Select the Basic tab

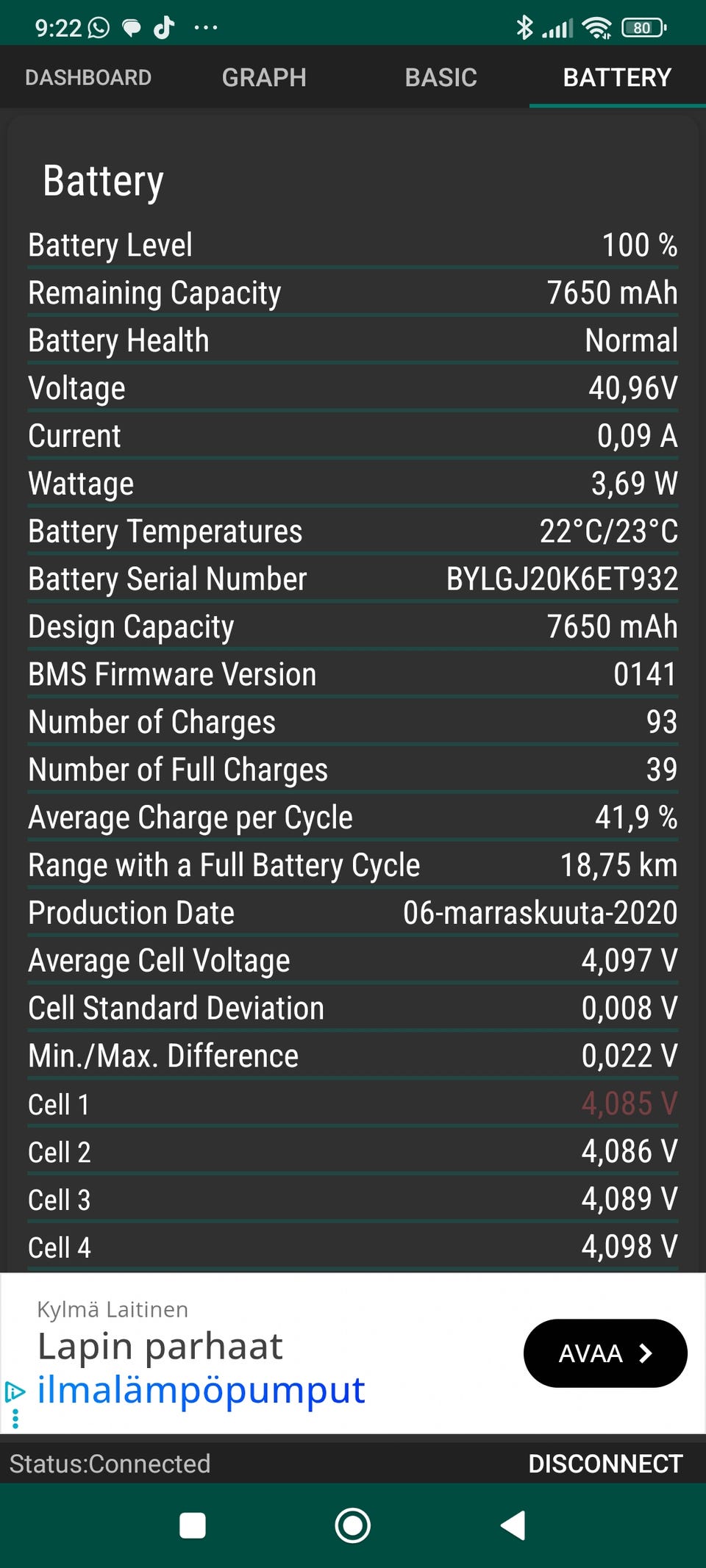441,77
